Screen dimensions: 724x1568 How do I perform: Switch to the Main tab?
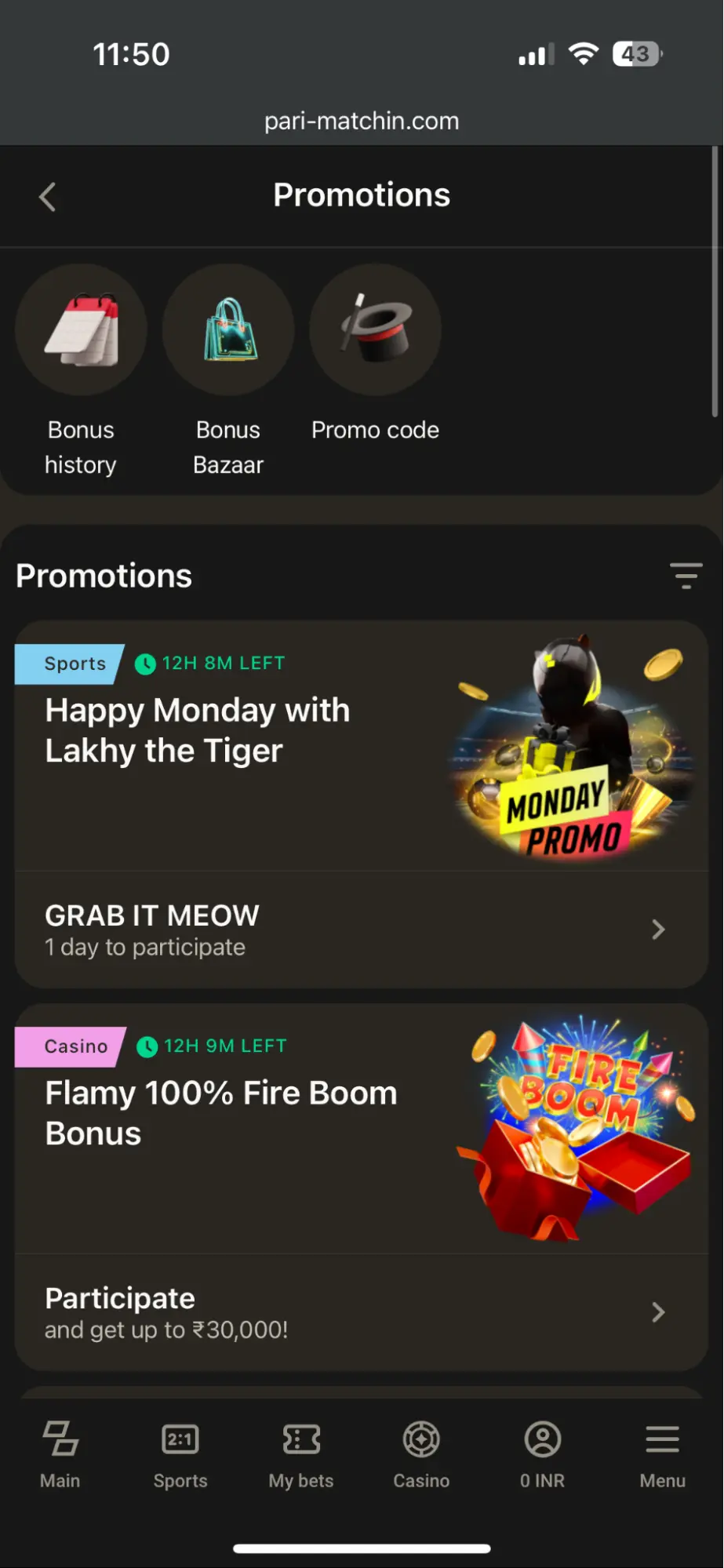click(x=60, y=1453)
